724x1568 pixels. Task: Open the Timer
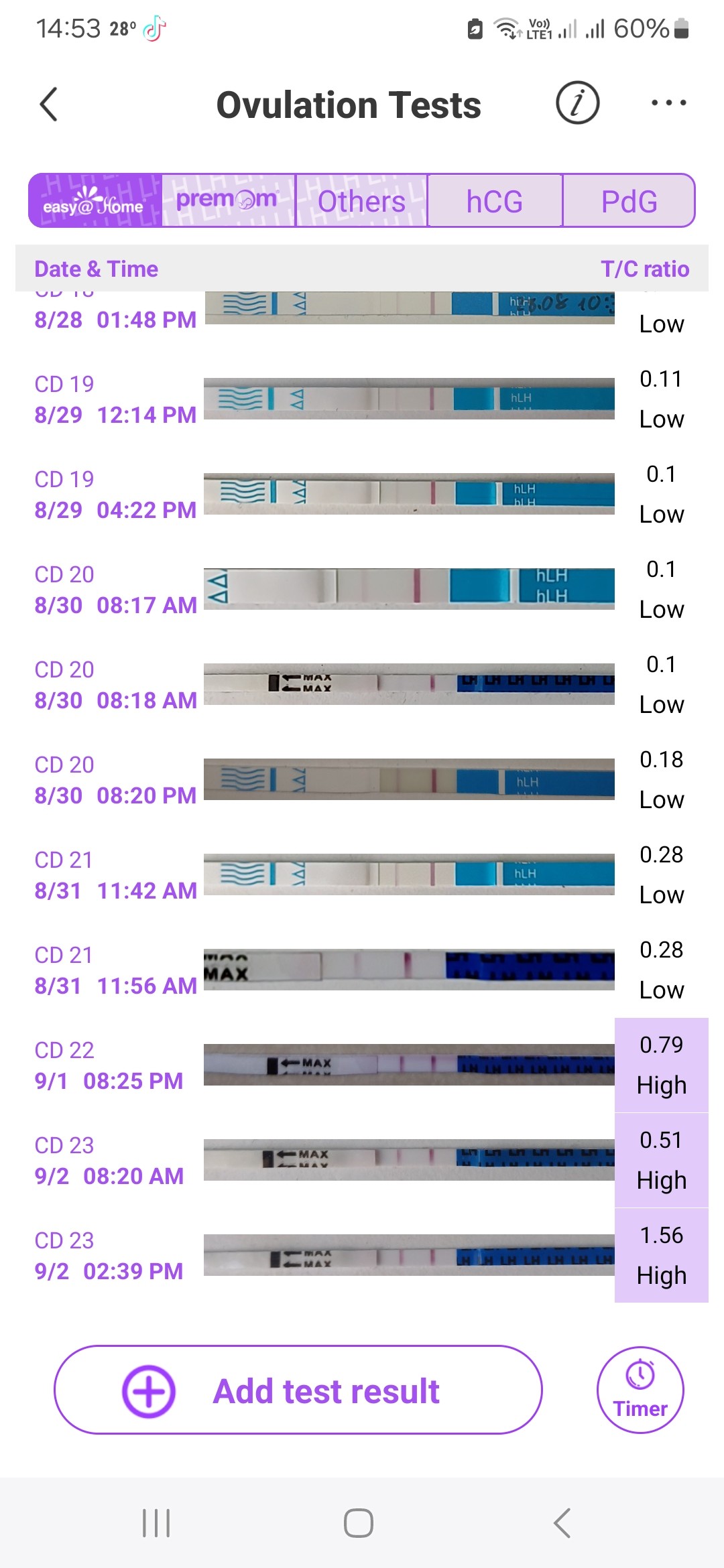(x=640, y=1390)
